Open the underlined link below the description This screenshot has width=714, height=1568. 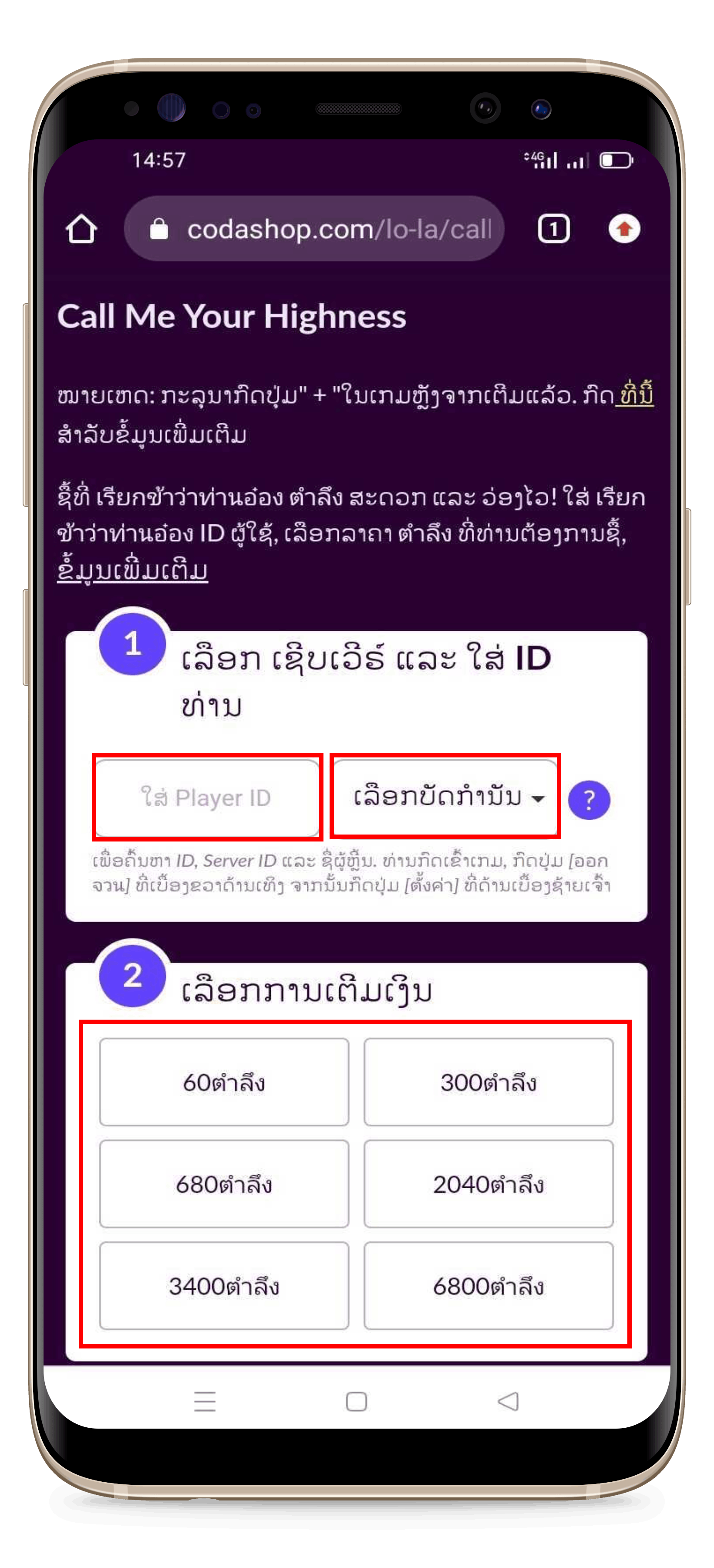point(133,570)
